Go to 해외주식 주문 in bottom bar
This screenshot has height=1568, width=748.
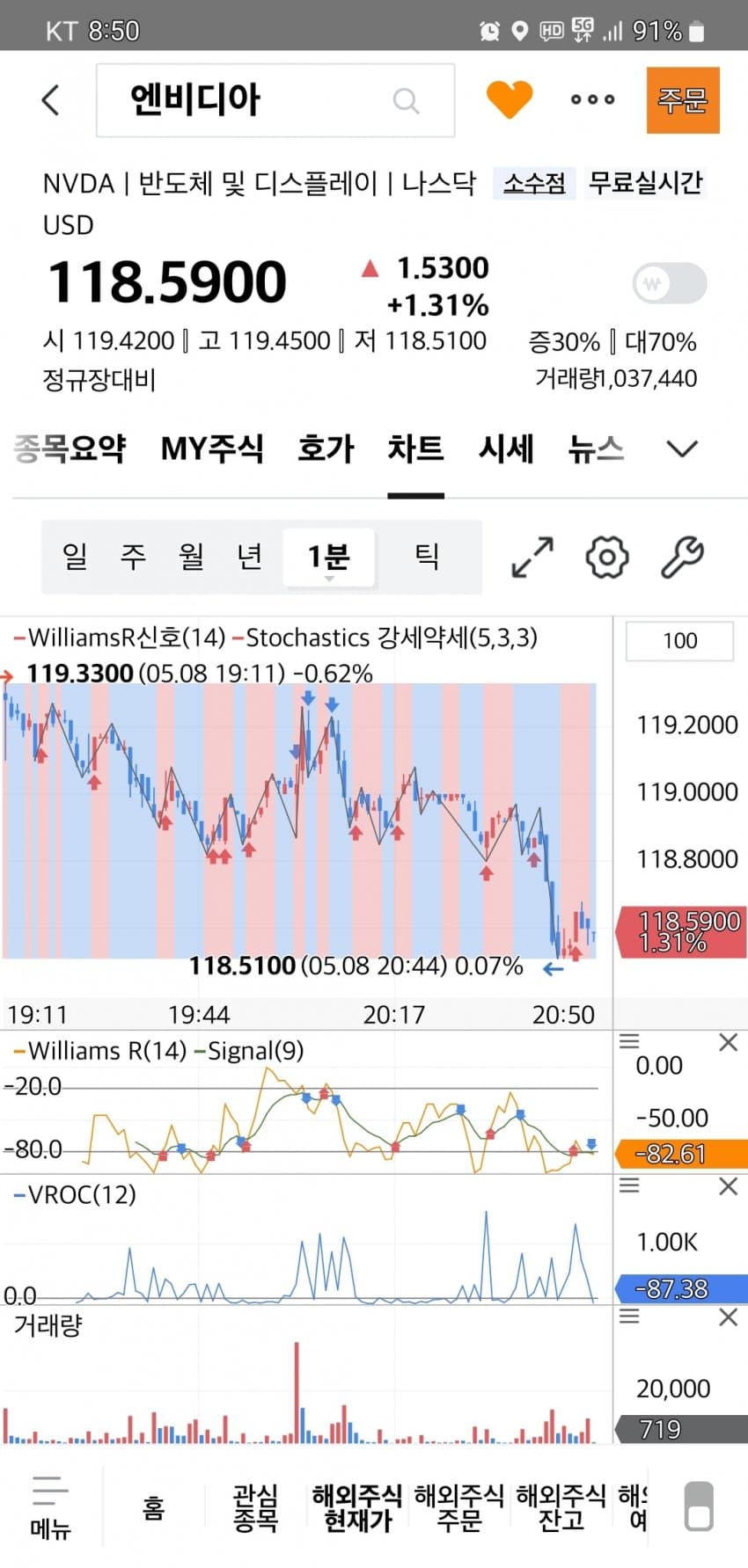459,1507
